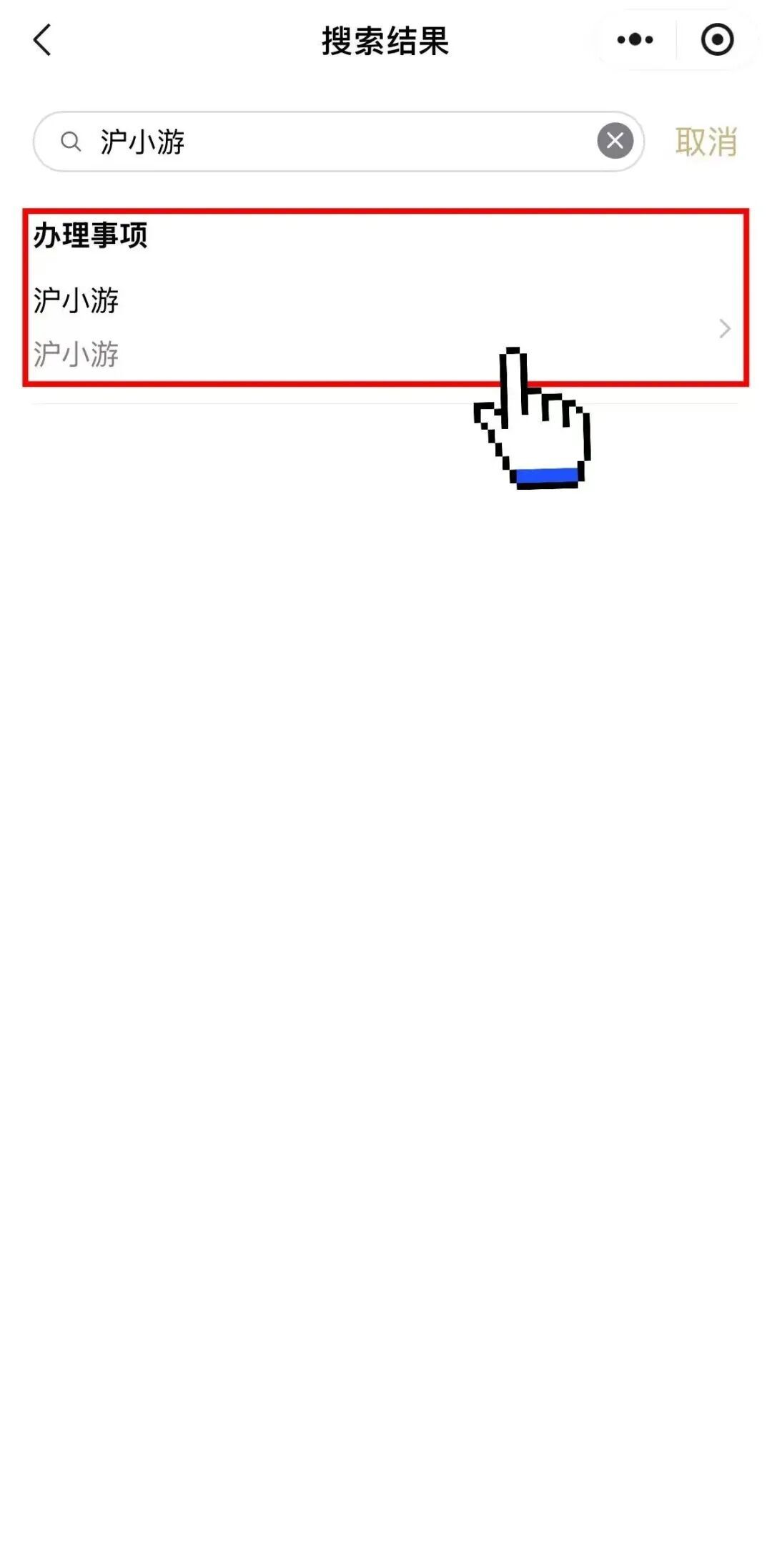The image size is (772, 1568).
Task: Open the mini program overflow menu
Action: tap(635, 40)
